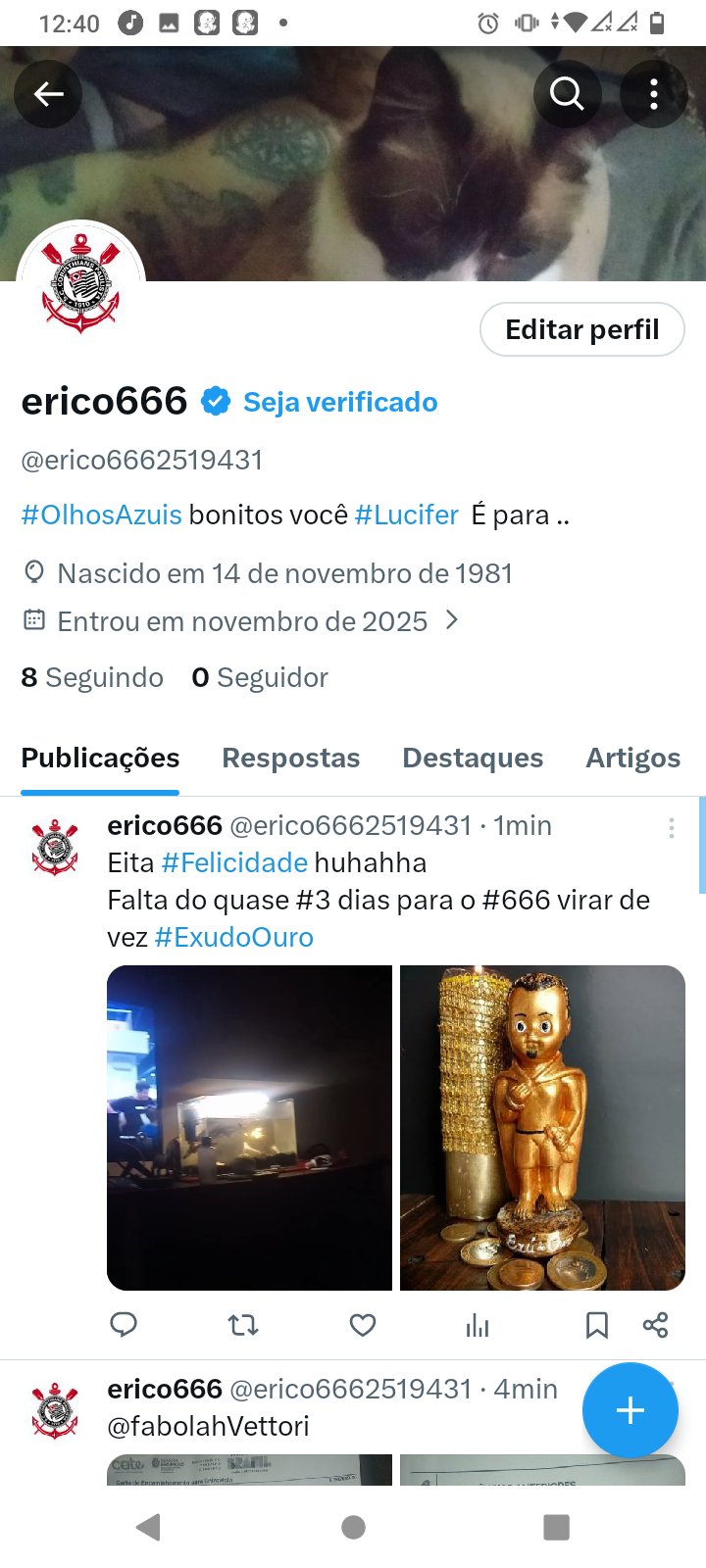Like the Eita #Felicidade post
706x1568 pixels.
pyautogui.click(x=363, y=1326)
